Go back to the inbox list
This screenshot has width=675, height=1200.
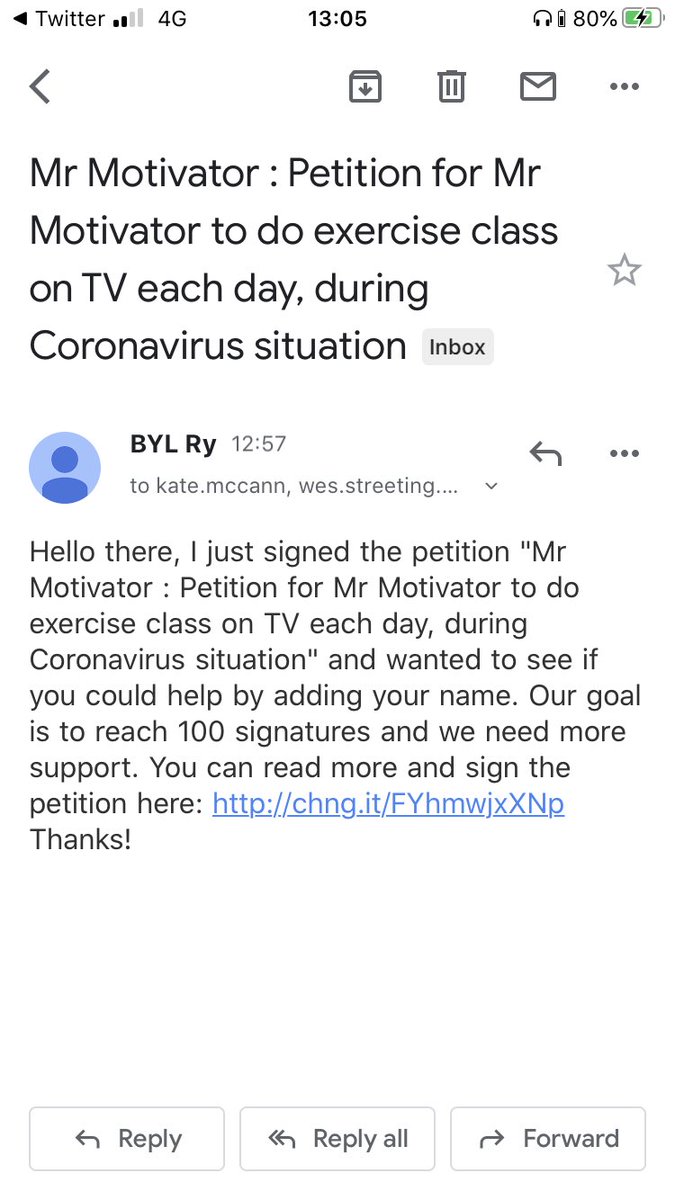[x=40, y=87]
